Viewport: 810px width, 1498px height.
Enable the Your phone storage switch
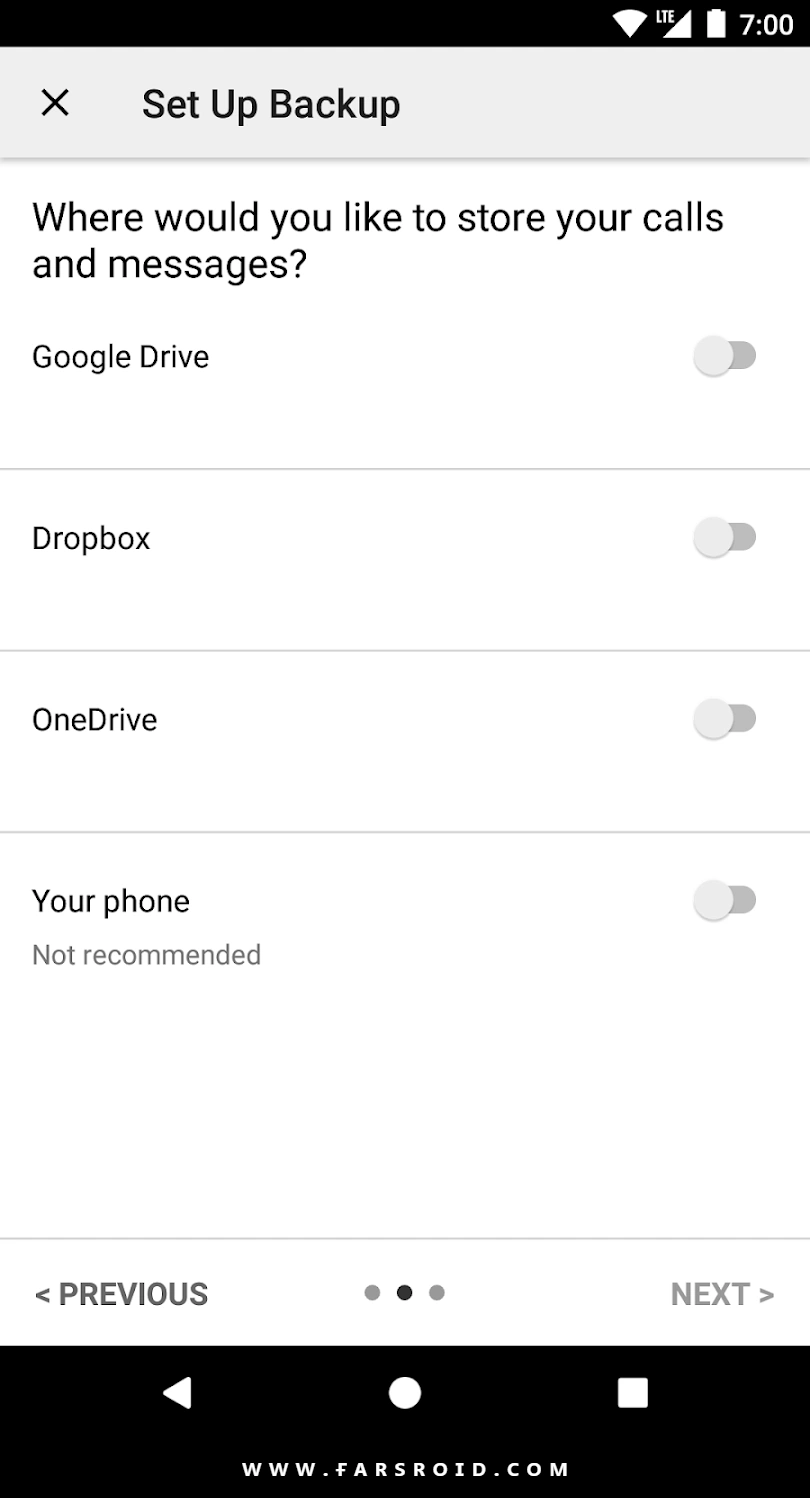[x=725, y=901]
